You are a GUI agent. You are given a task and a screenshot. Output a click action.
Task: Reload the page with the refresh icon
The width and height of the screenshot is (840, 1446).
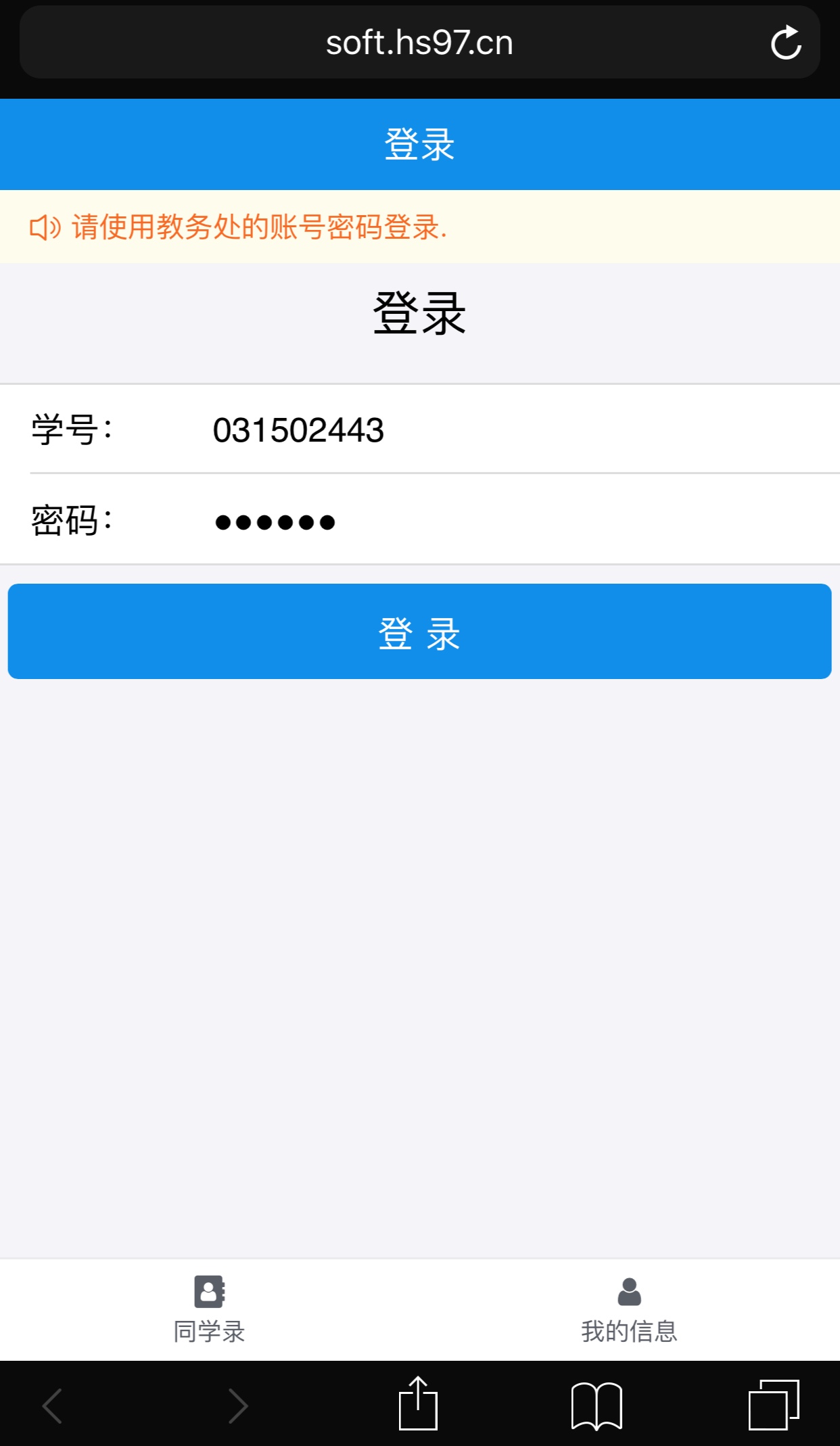click(786, 43)
